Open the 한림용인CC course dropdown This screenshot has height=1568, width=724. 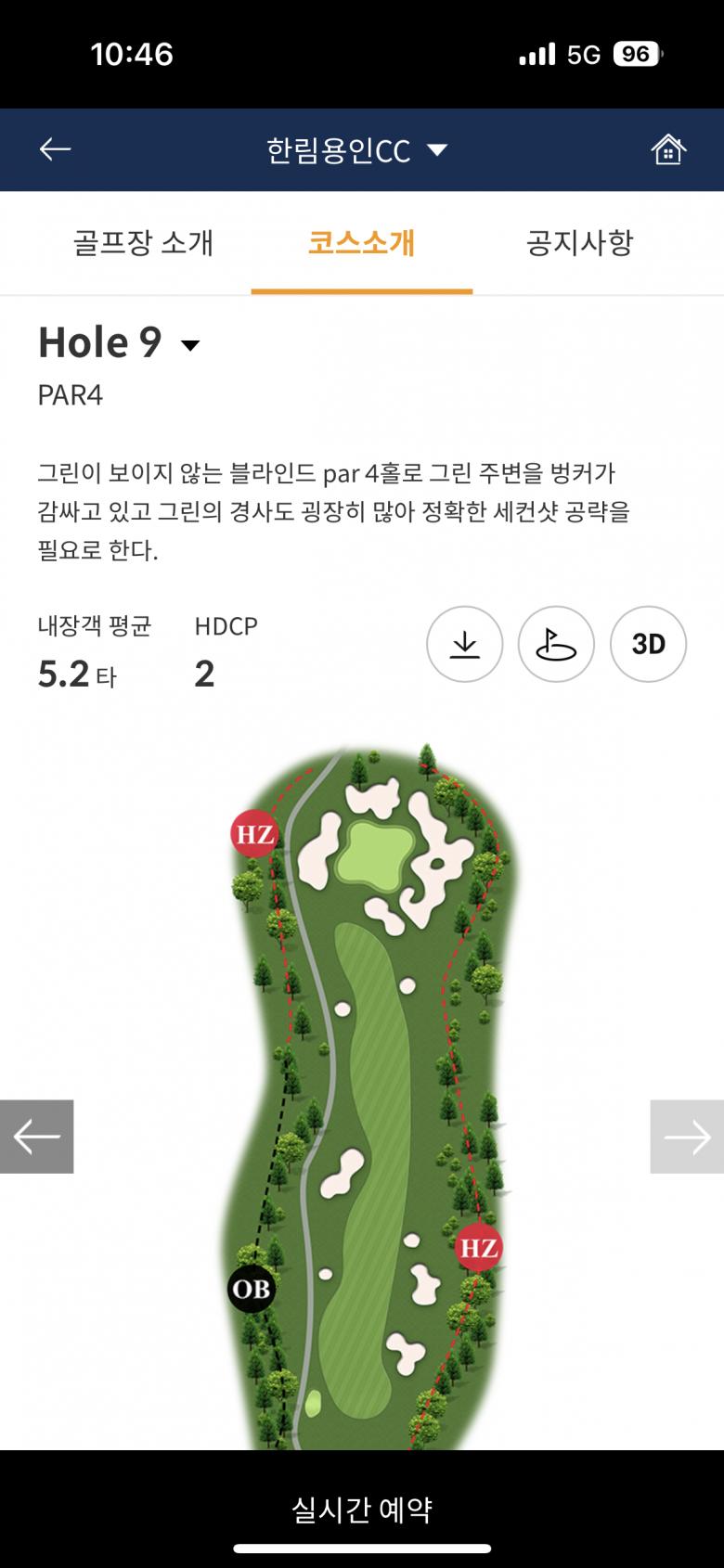click(356, 150)
